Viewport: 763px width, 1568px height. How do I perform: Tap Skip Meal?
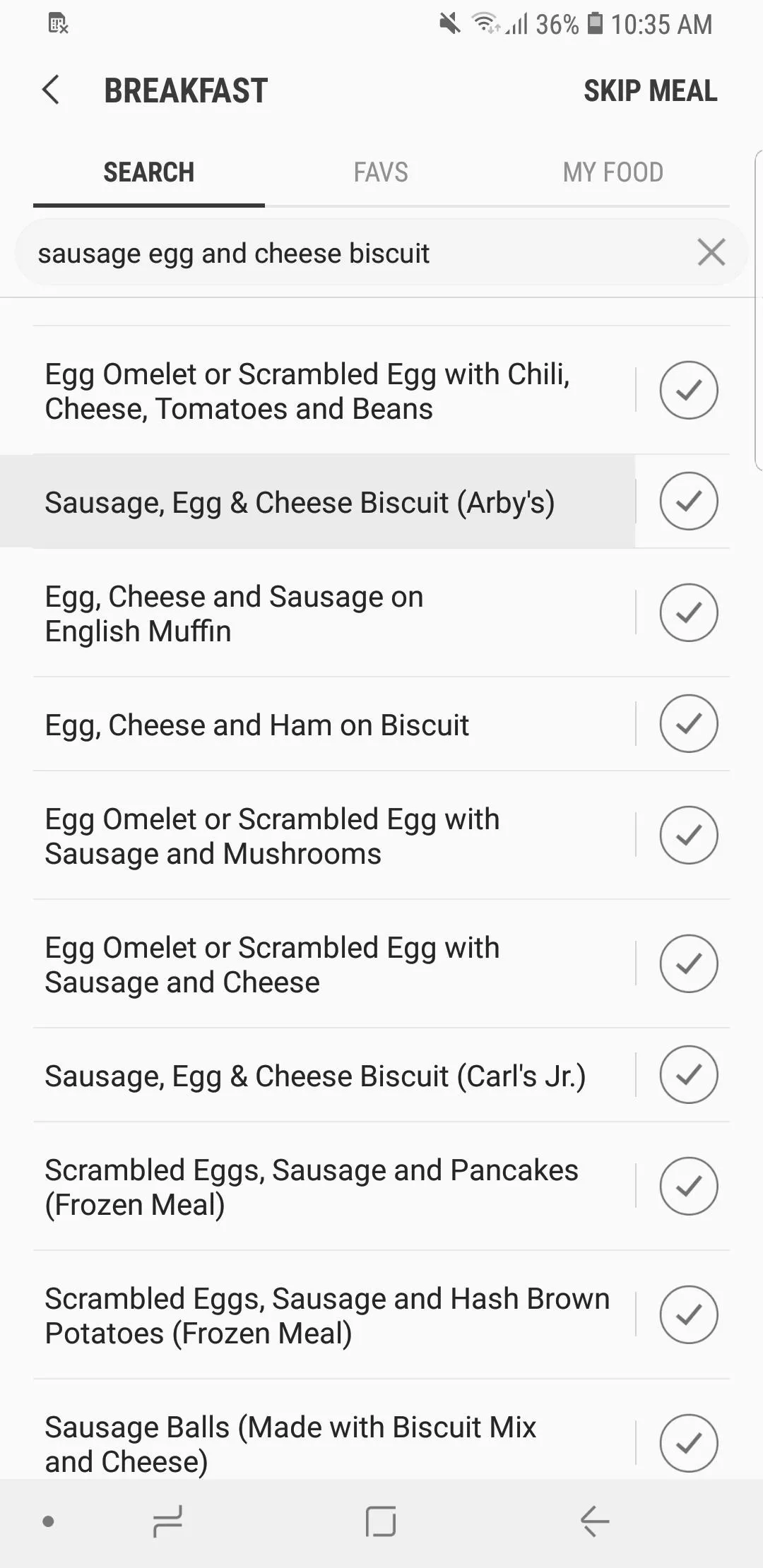coord(650,90)
